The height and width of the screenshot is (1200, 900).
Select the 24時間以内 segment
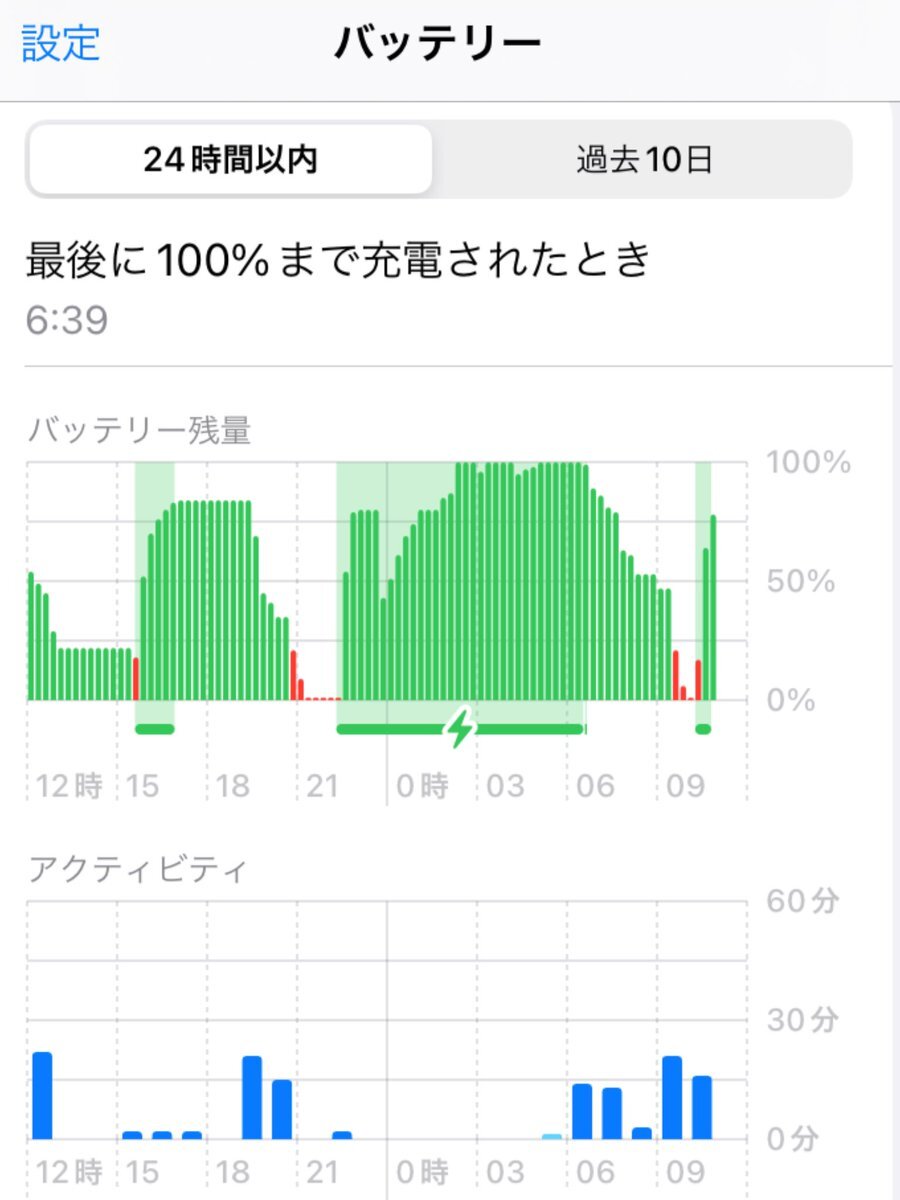(231, 160)
